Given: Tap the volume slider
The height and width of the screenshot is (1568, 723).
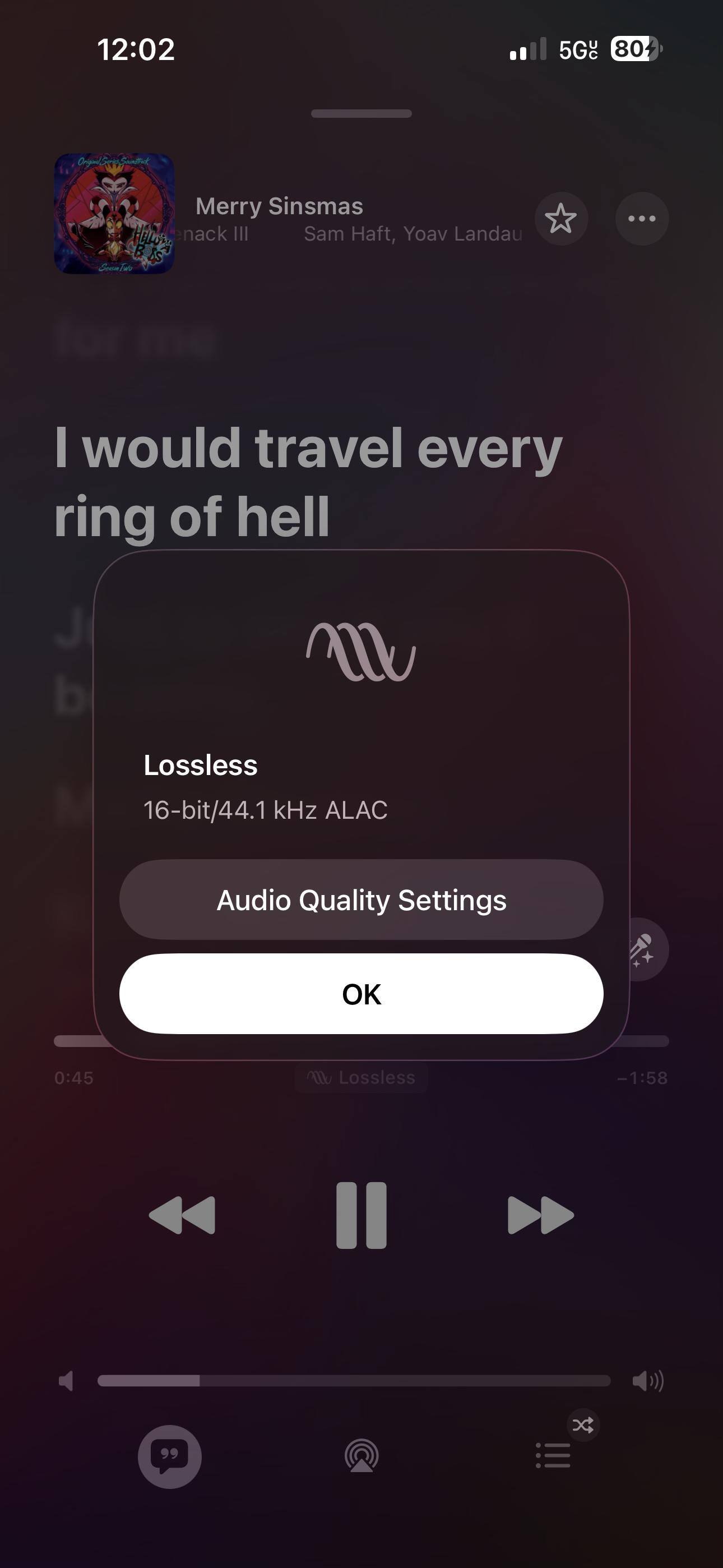Looking at the screenshot, I should [354, 1381].
